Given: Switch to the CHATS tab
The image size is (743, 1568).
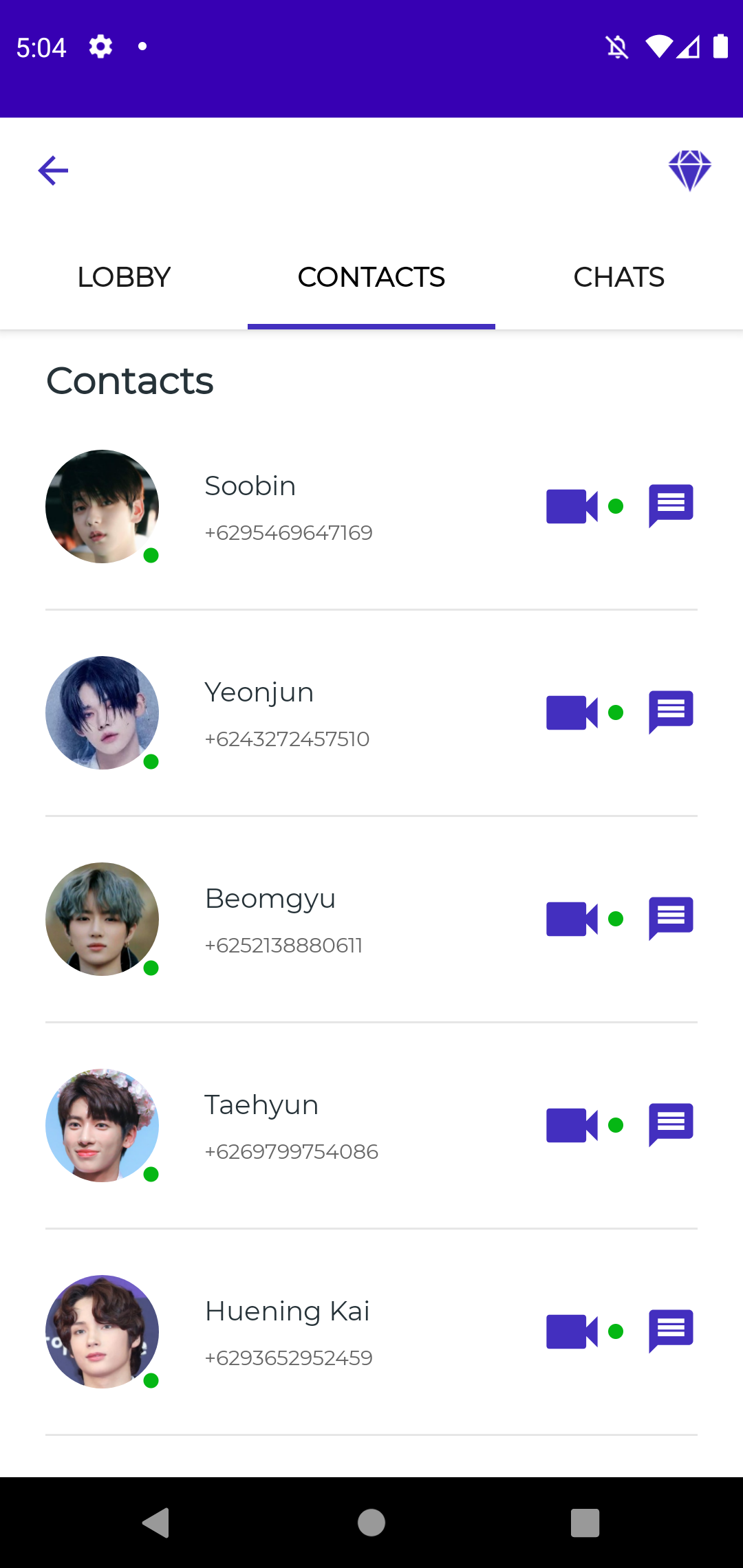Looking at the screenshot, I should tap(618, 276).
